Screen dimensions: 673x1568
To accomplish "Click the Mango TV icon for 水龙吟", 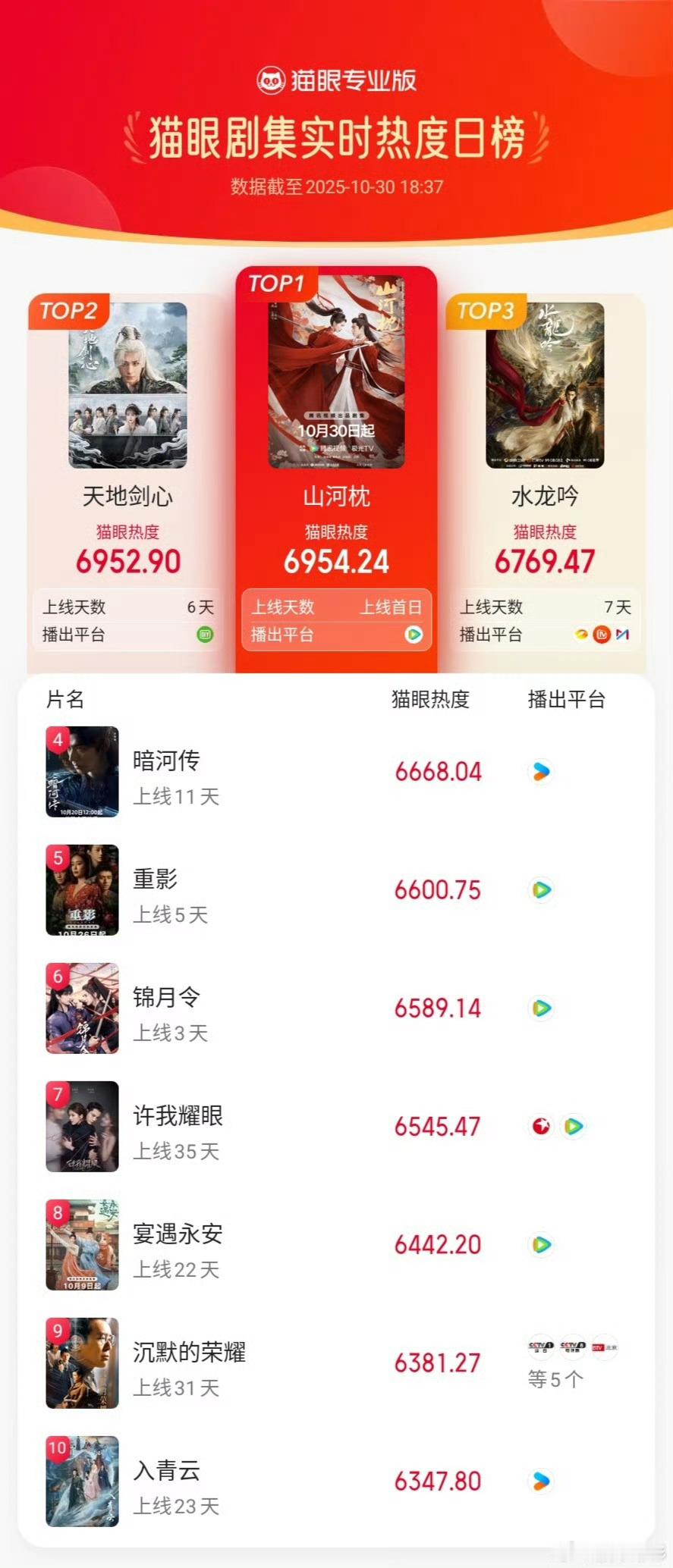I will [x=580, y=636].
